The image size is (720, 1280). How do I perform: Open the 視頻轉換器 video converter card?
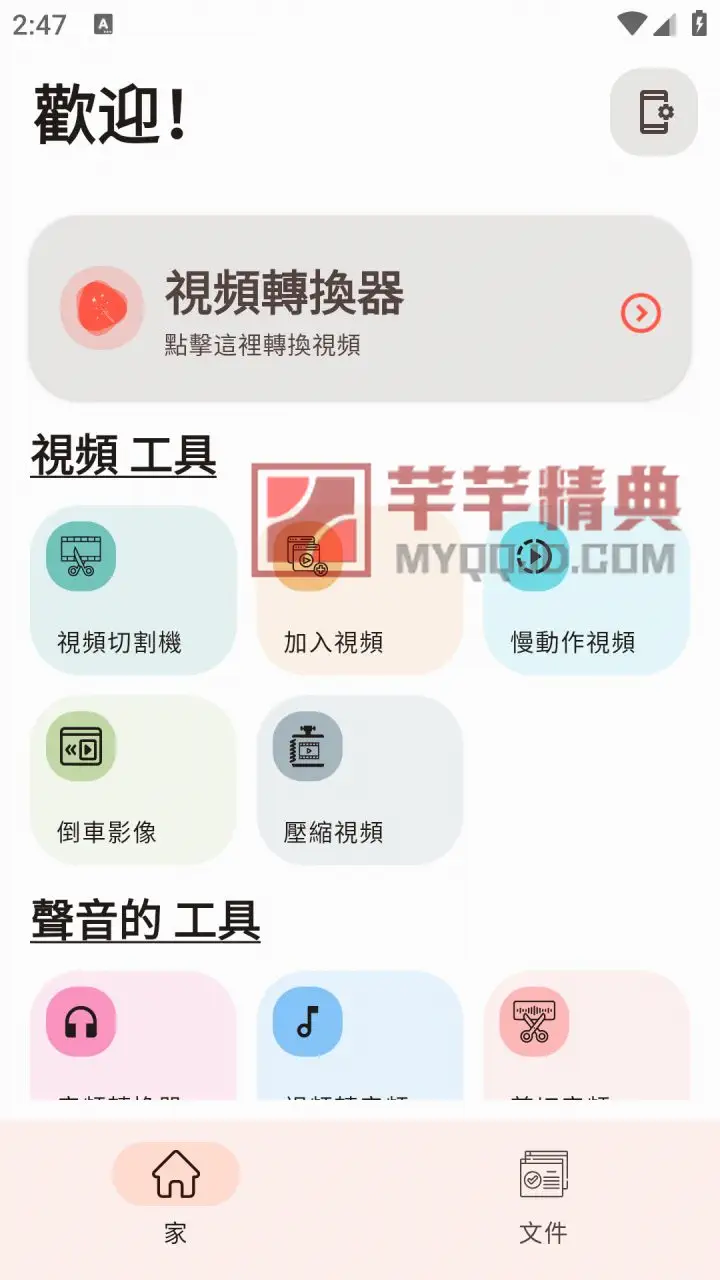pos(359,309)
